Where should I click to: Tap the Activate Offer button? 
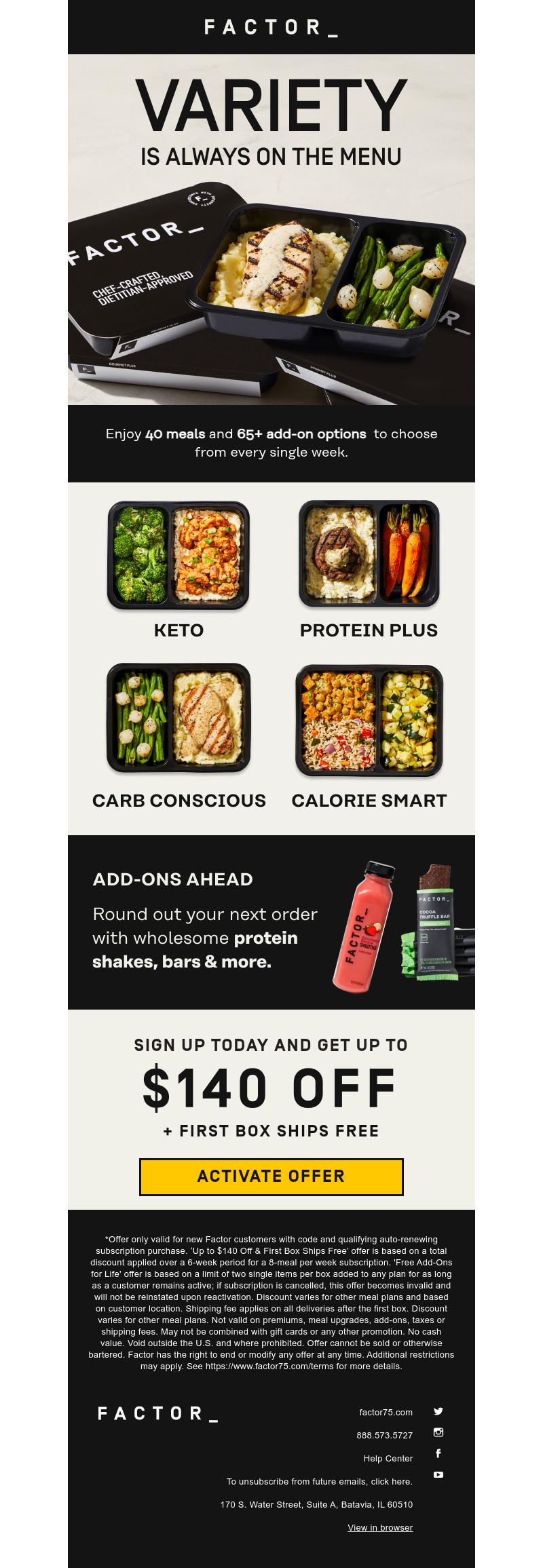click(271, 1176)
